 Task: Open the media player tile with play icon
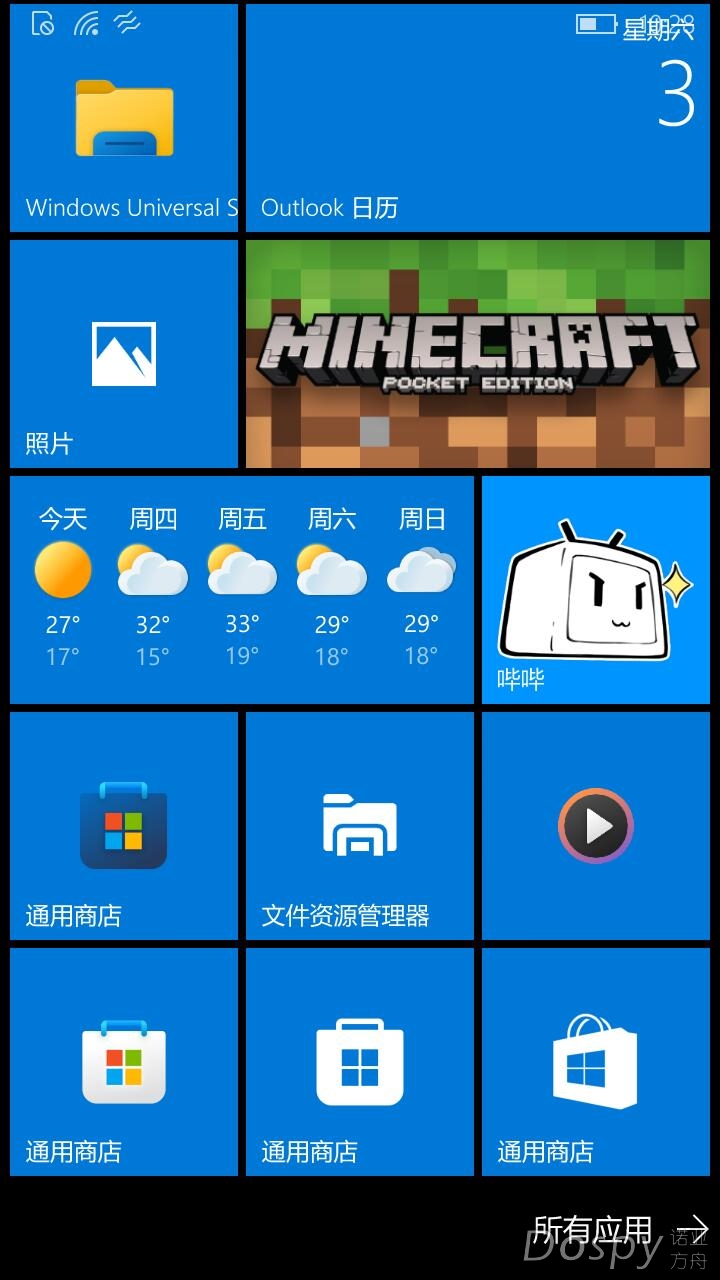click(x=596, y=826)
